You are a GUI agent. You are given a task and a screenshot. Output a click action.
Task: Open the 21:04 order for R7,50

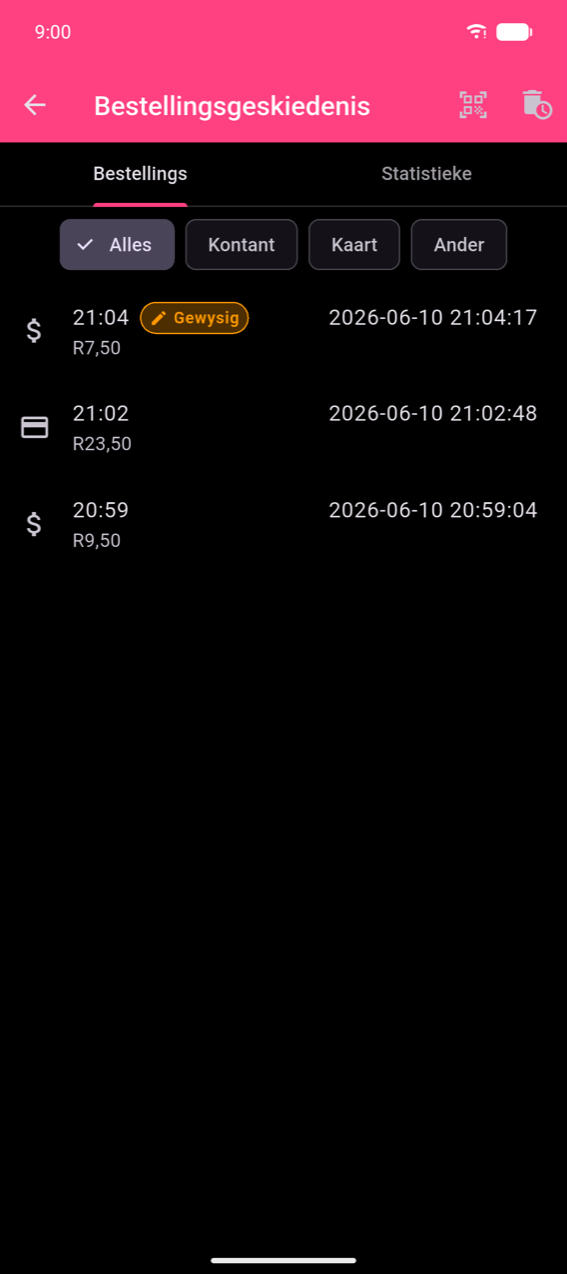tap(283, 332)
